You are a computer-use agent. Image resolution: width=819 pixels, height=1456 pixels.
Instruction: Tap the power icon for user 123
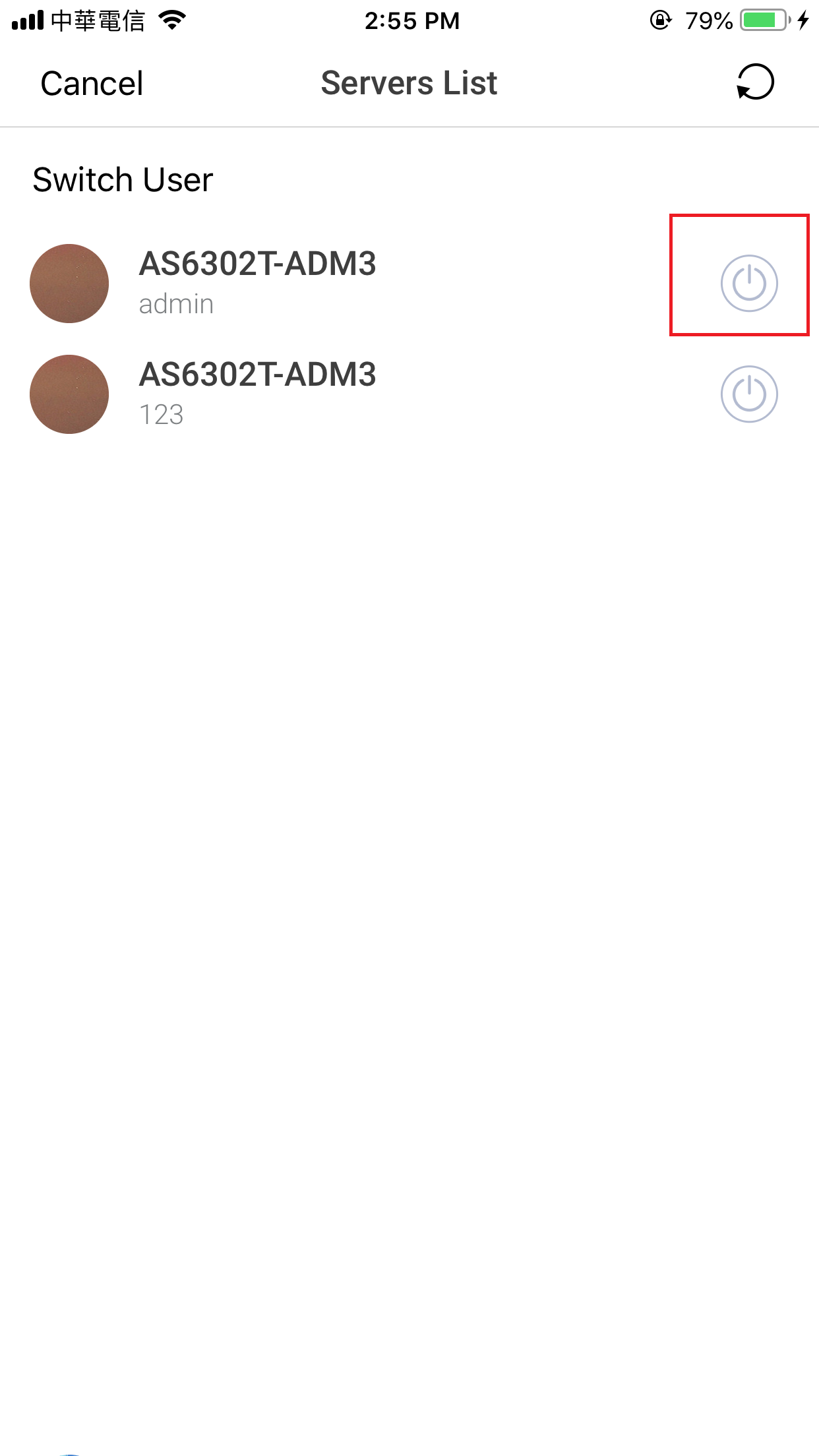tap(749, 394)
